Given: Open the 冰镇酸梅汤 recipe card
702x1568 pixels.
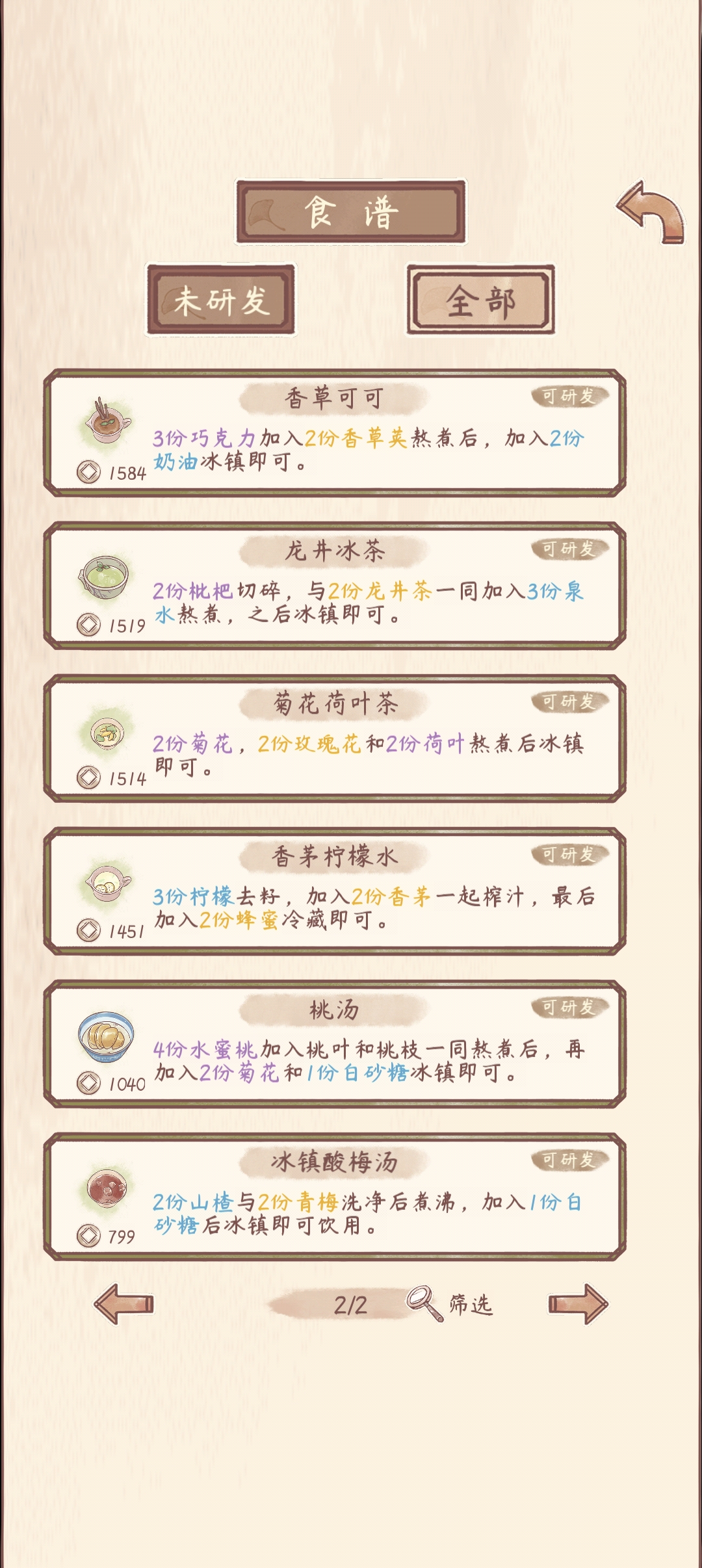Looking at the screenshot, I should click(x=335, y=1197).
